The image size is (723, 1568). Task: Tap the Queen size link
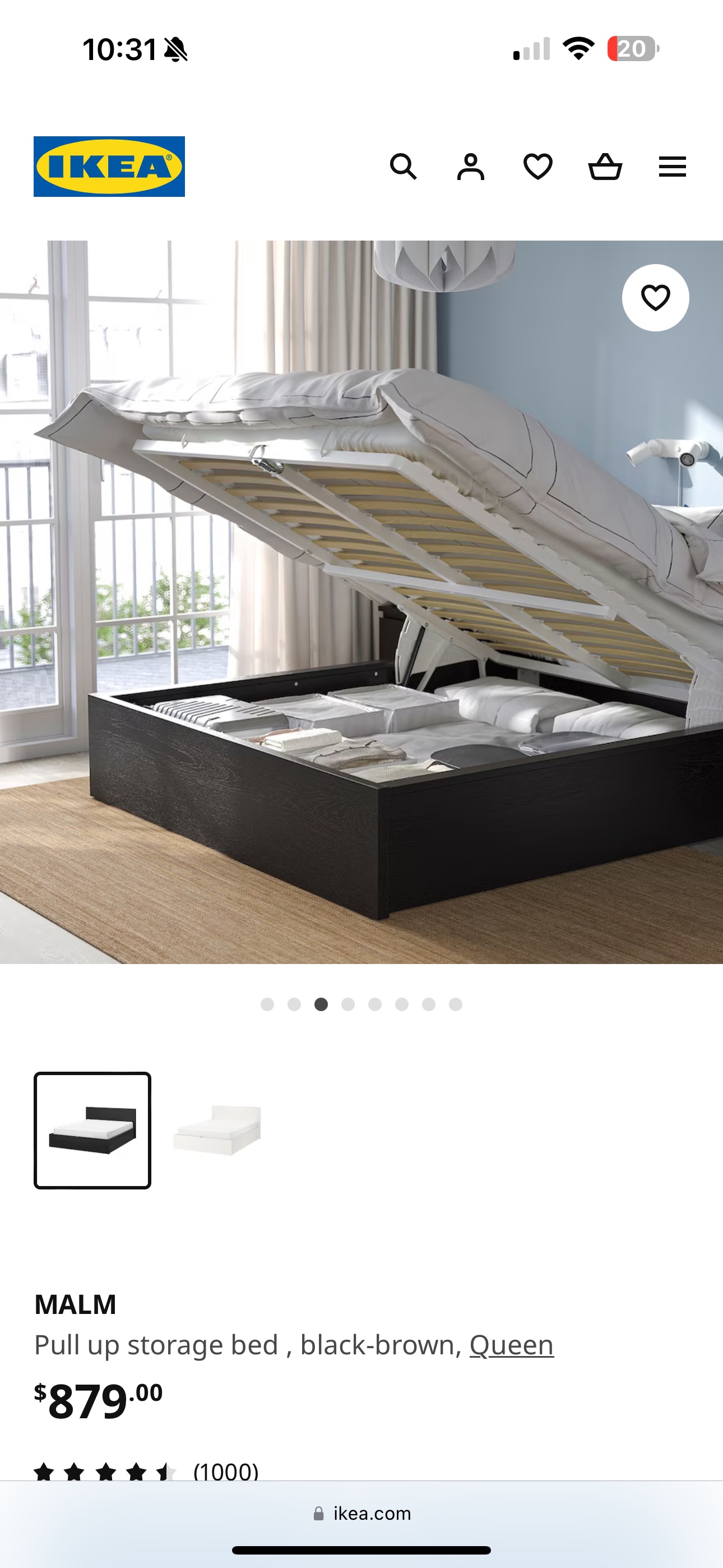(511, 1345)
